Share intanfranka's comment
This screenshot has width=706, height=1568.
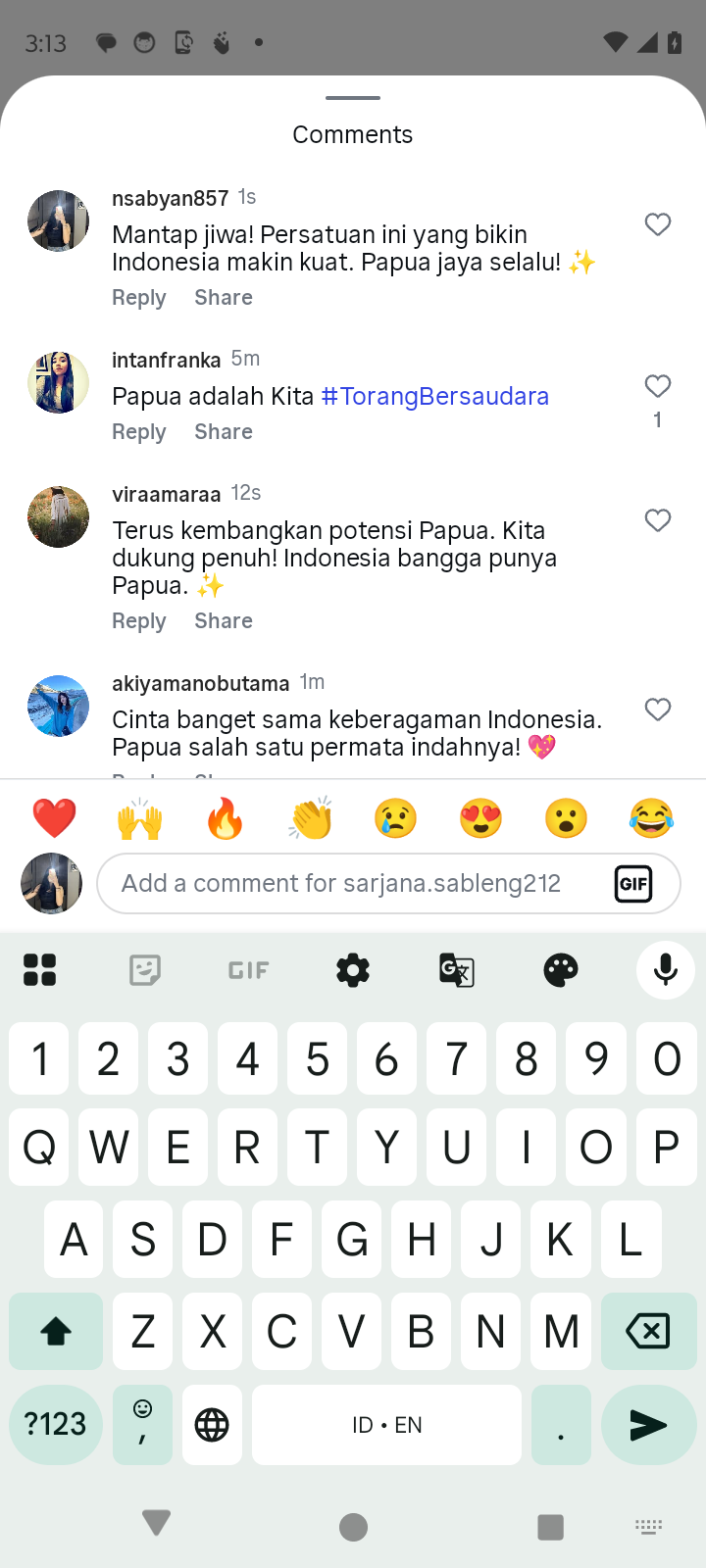click(223, 432)
